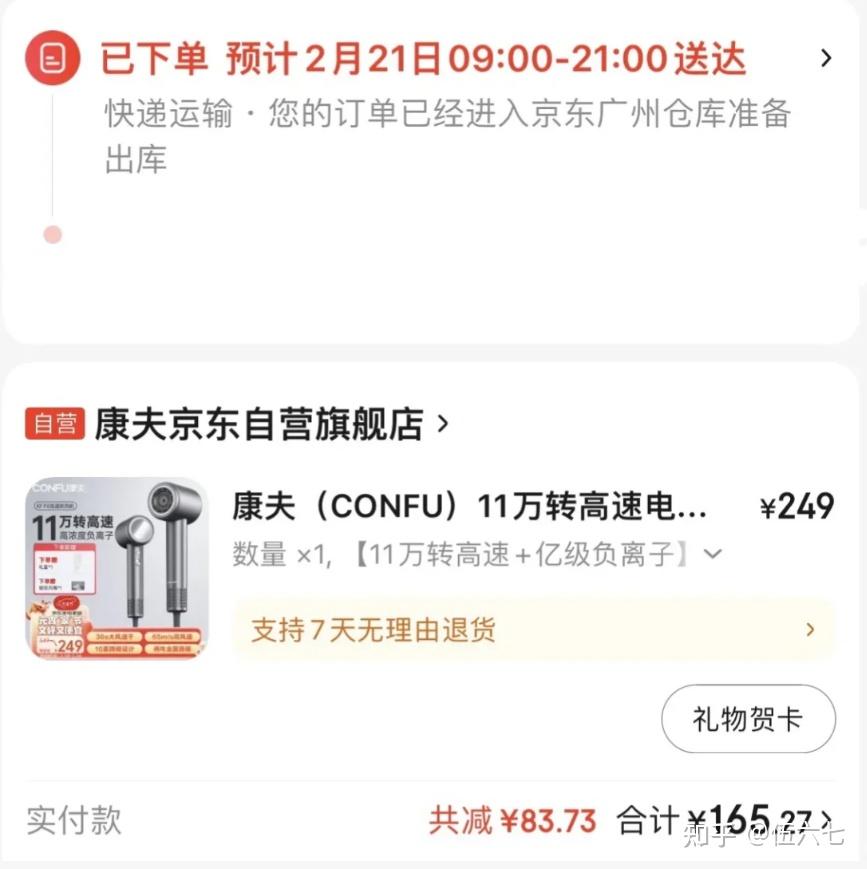Tap the 礼物贺卡 button
Viewport: 867px width, 869px height.
pyautogui.click(x=747, y=719)
